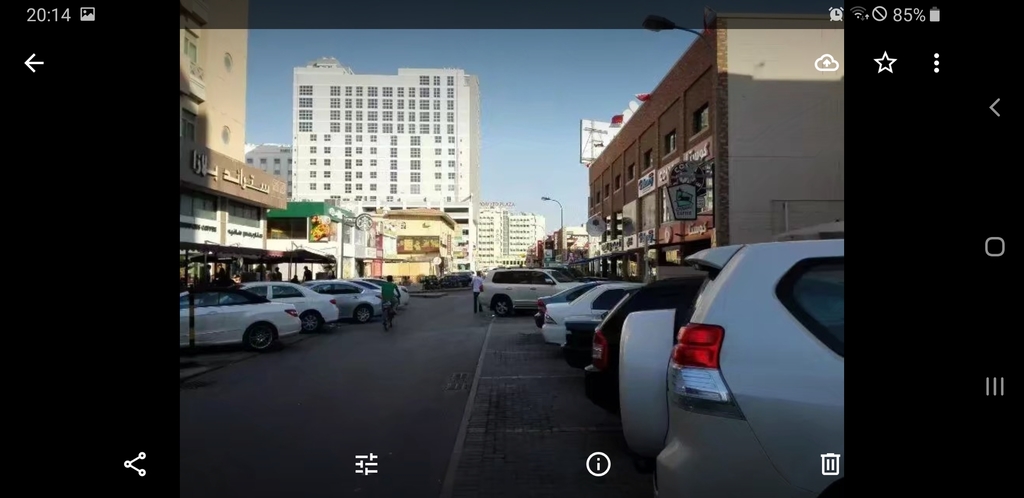The height and width of the screenshot is (498, 1024).
Task: Open the system recent apps view
Action: click(994, 386)
